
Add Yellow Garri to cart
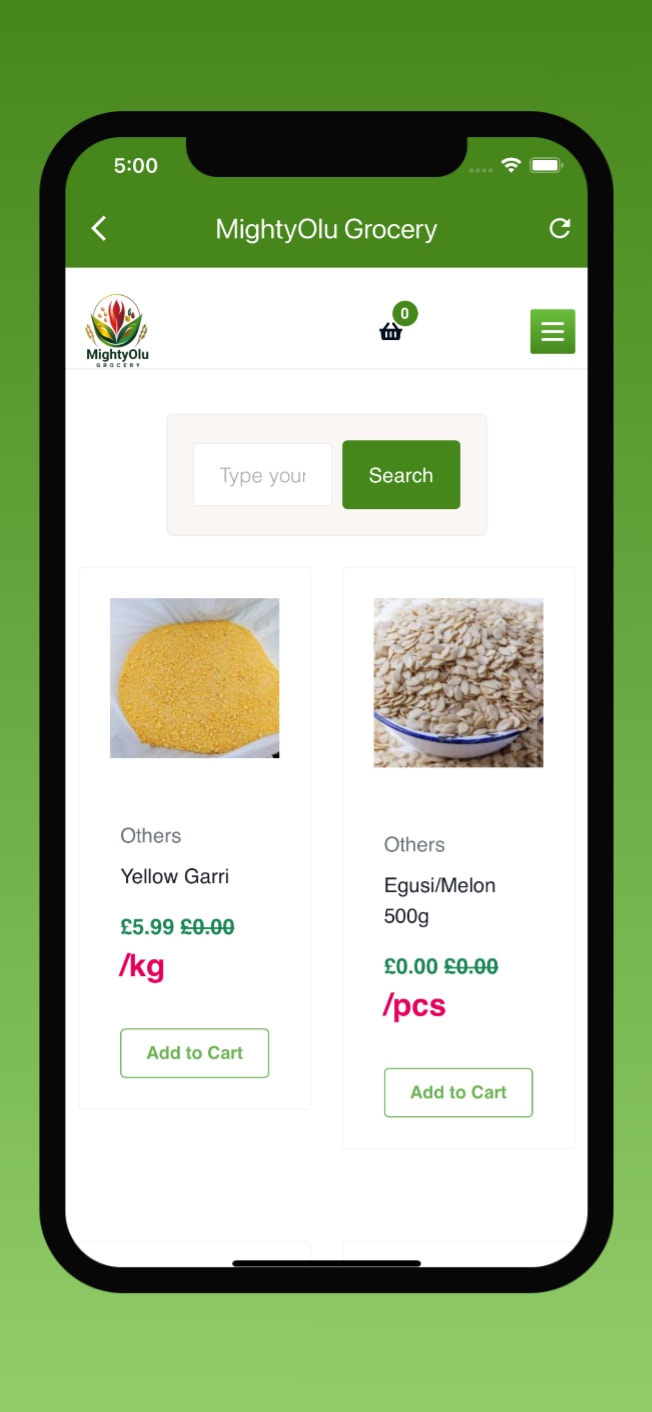pyautogui.click(x=195, y=1053)
